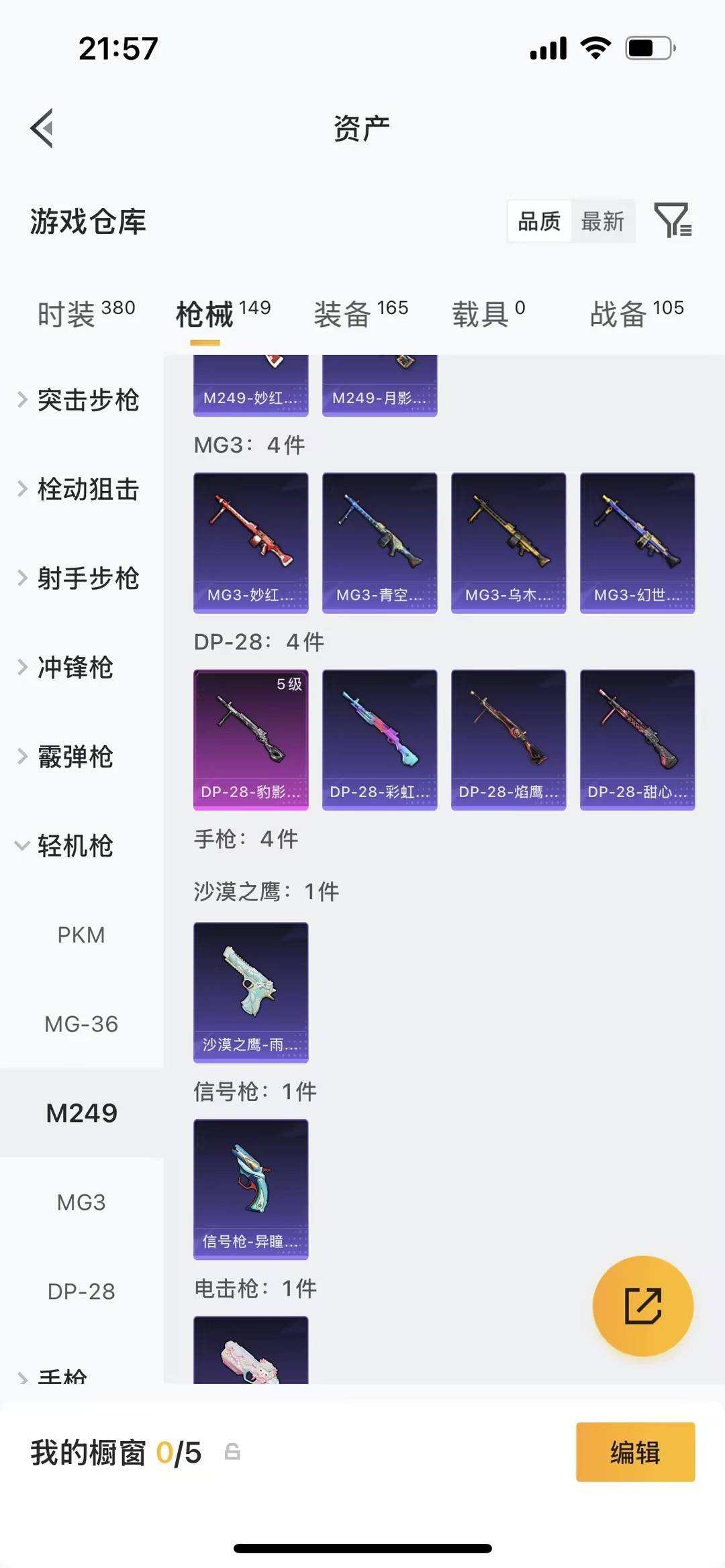
Task: Select the DP-28 subcategory in the sidebar
Action: (x=81, y=1290)
